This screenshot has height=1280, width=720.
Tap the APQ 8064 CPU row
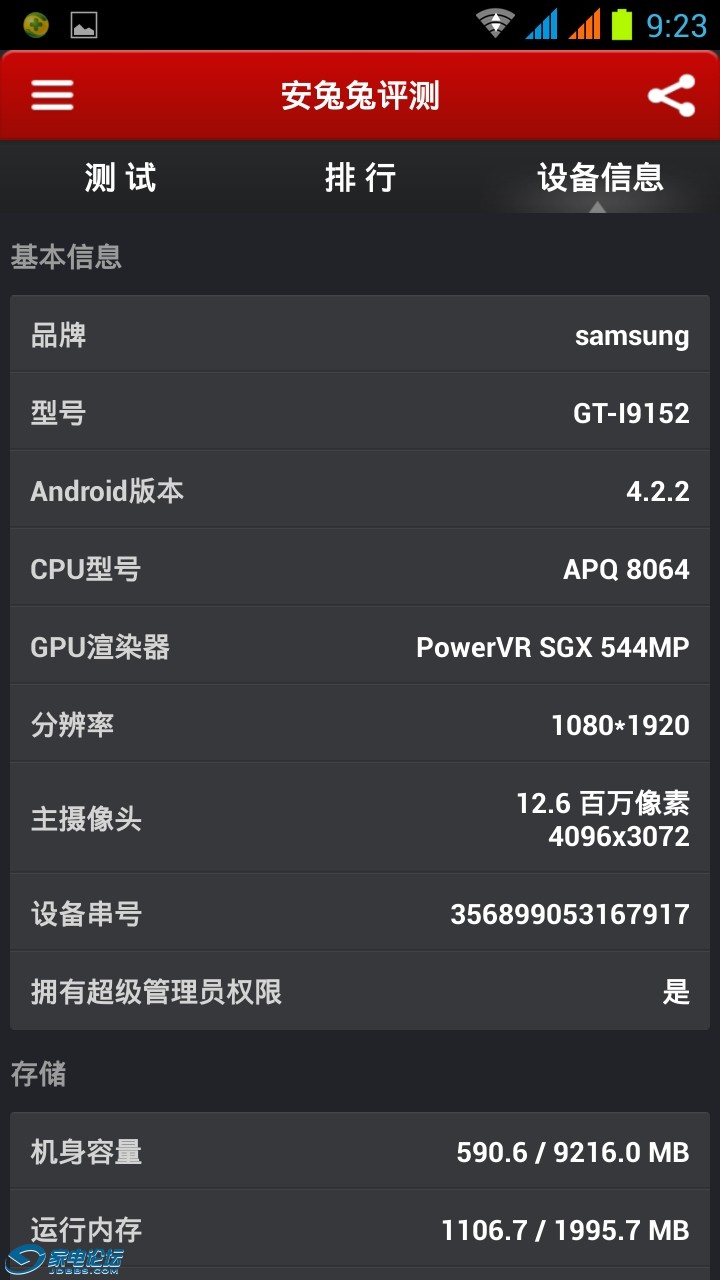tap(360, 568)
